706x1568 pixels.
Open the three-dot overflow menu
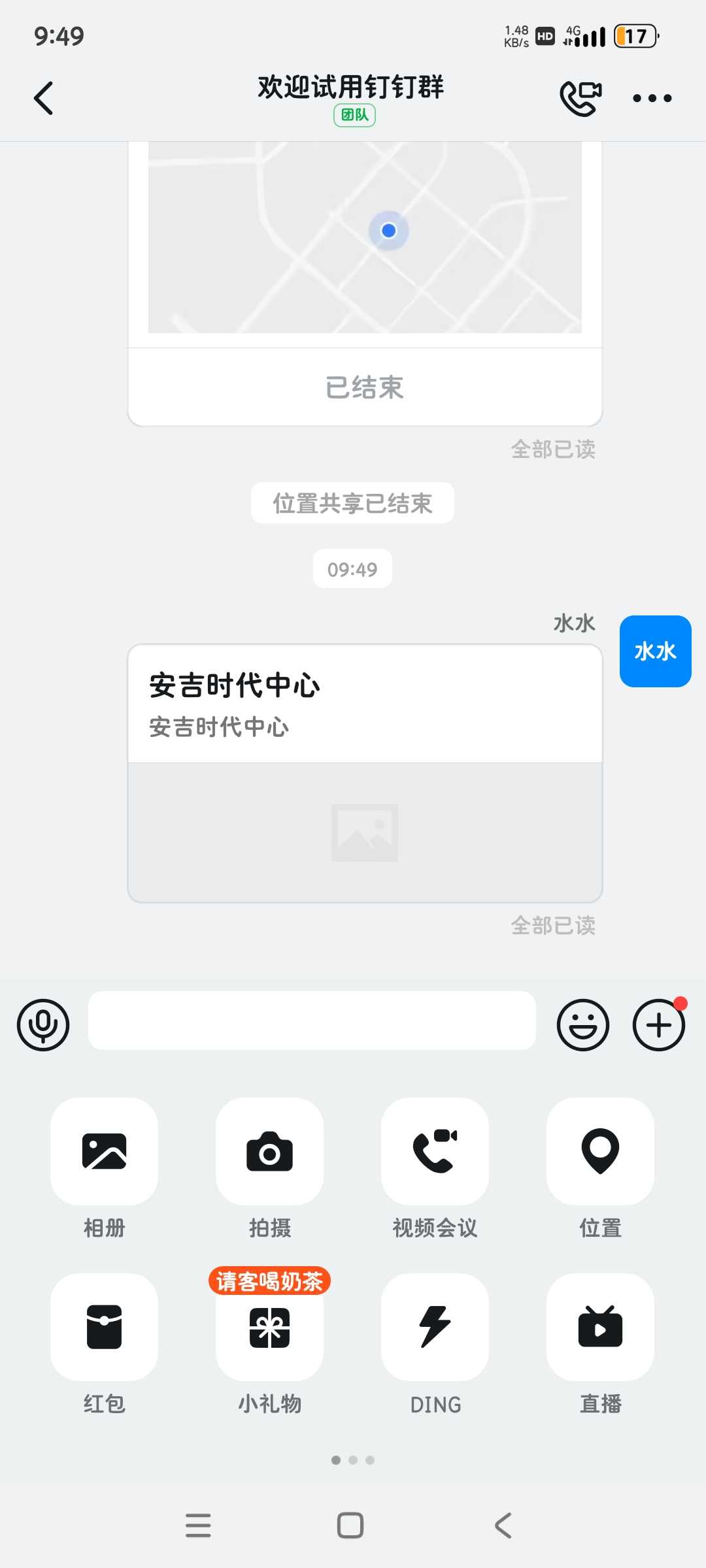(x=652, y=99)
